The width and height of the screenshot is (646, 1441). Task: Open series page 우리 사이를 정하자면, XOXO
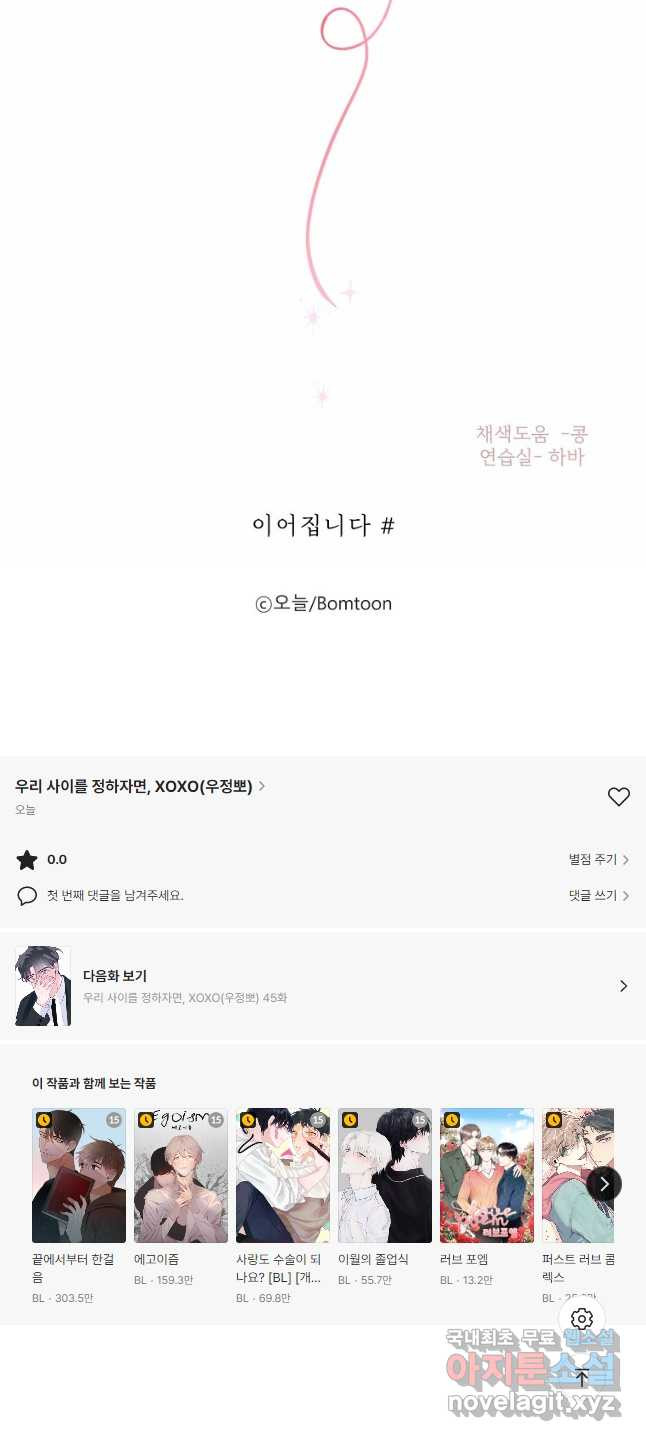[x=140, y=786]
